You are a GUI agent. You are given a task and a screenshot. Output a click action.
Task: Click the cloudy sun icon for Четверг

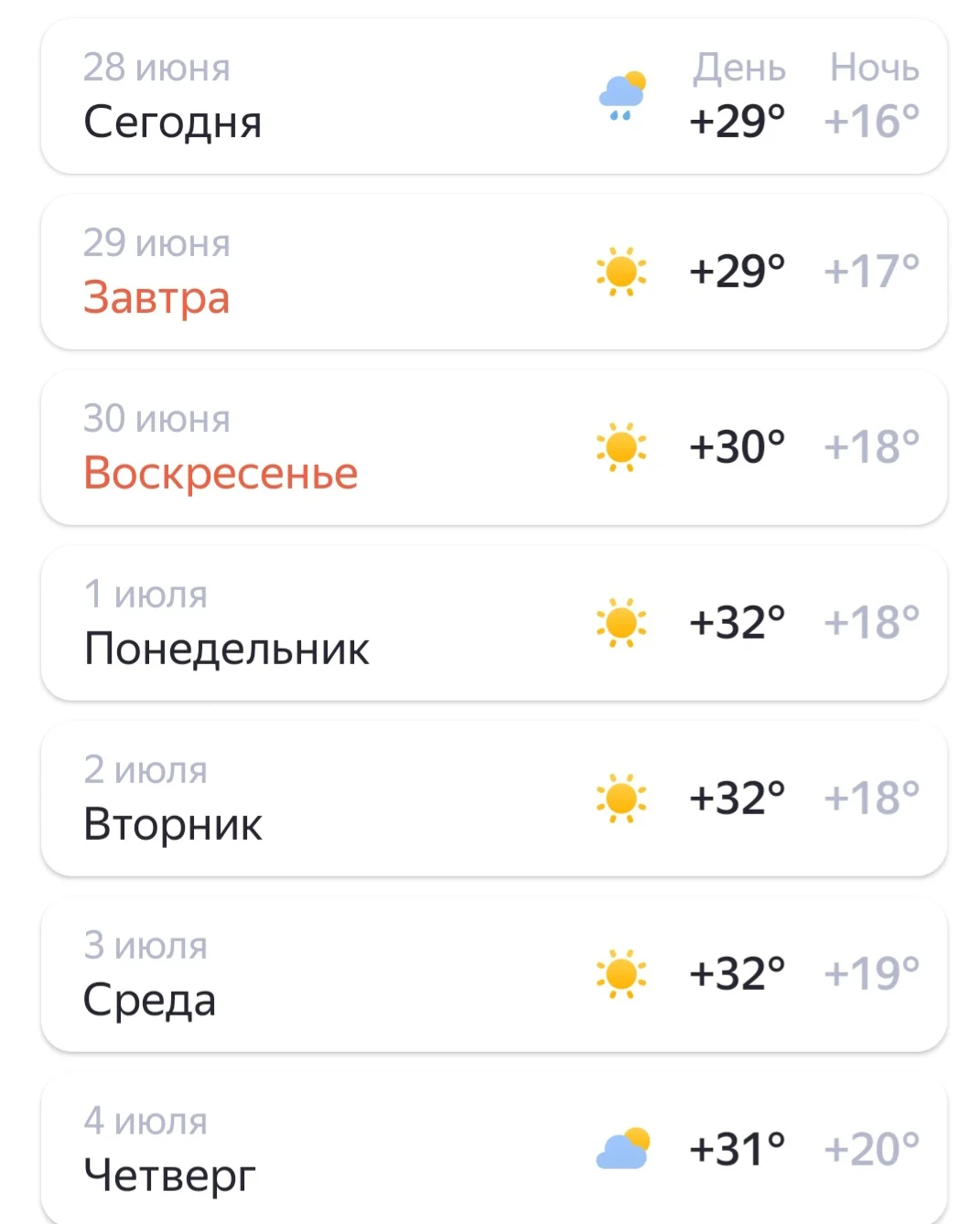622,1146
